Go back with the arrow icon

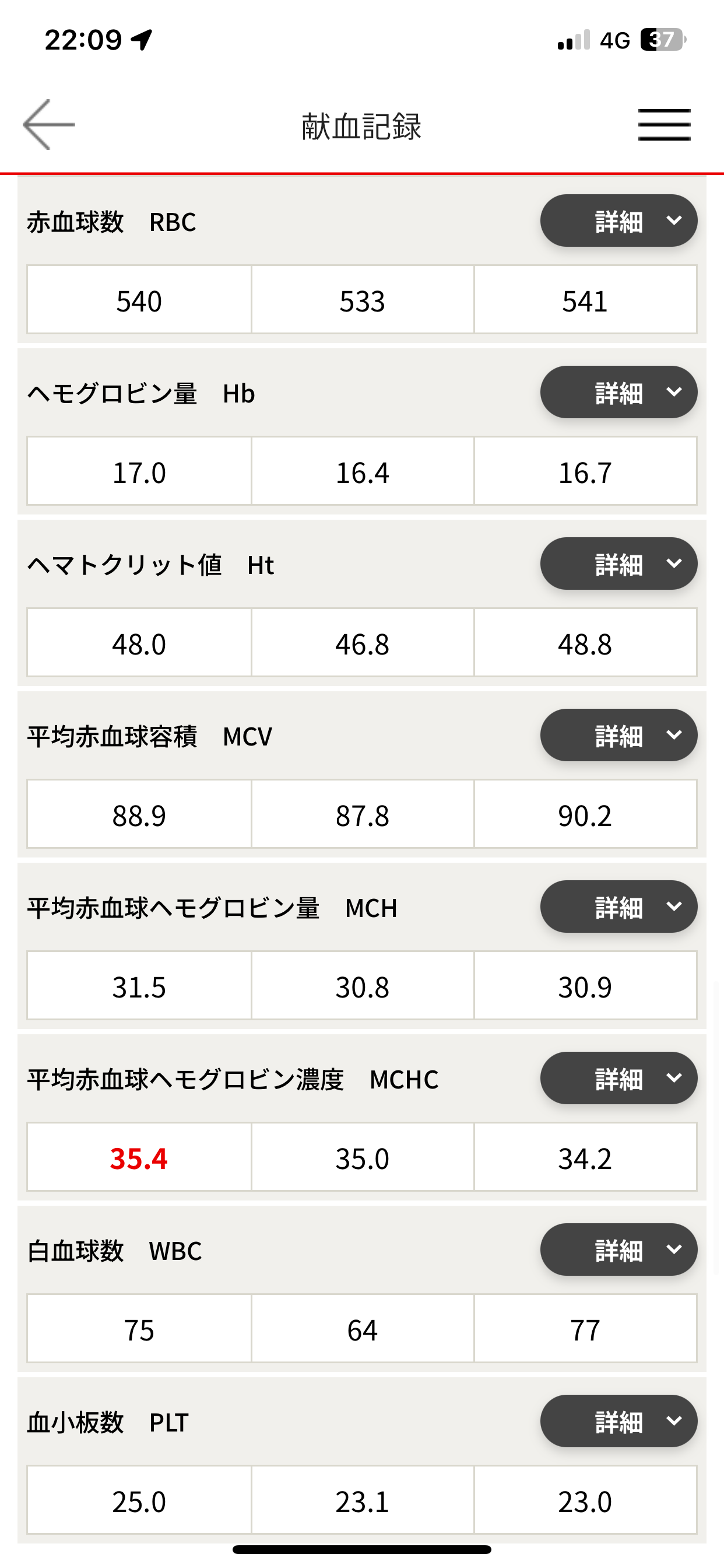[x=48, y=125]
